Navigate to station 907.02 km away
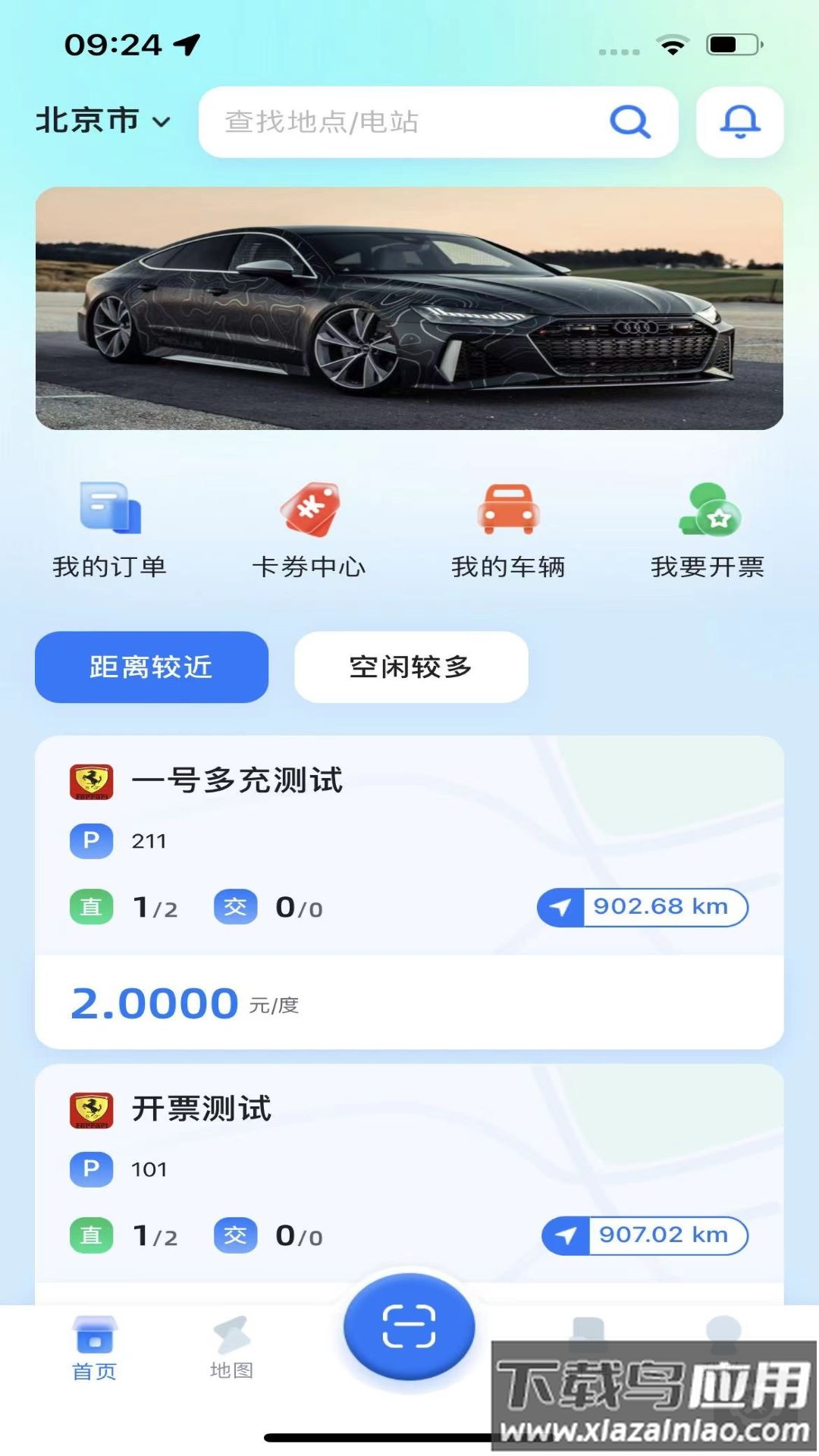The image size is (819, 1456). [x=645, y=1235]
